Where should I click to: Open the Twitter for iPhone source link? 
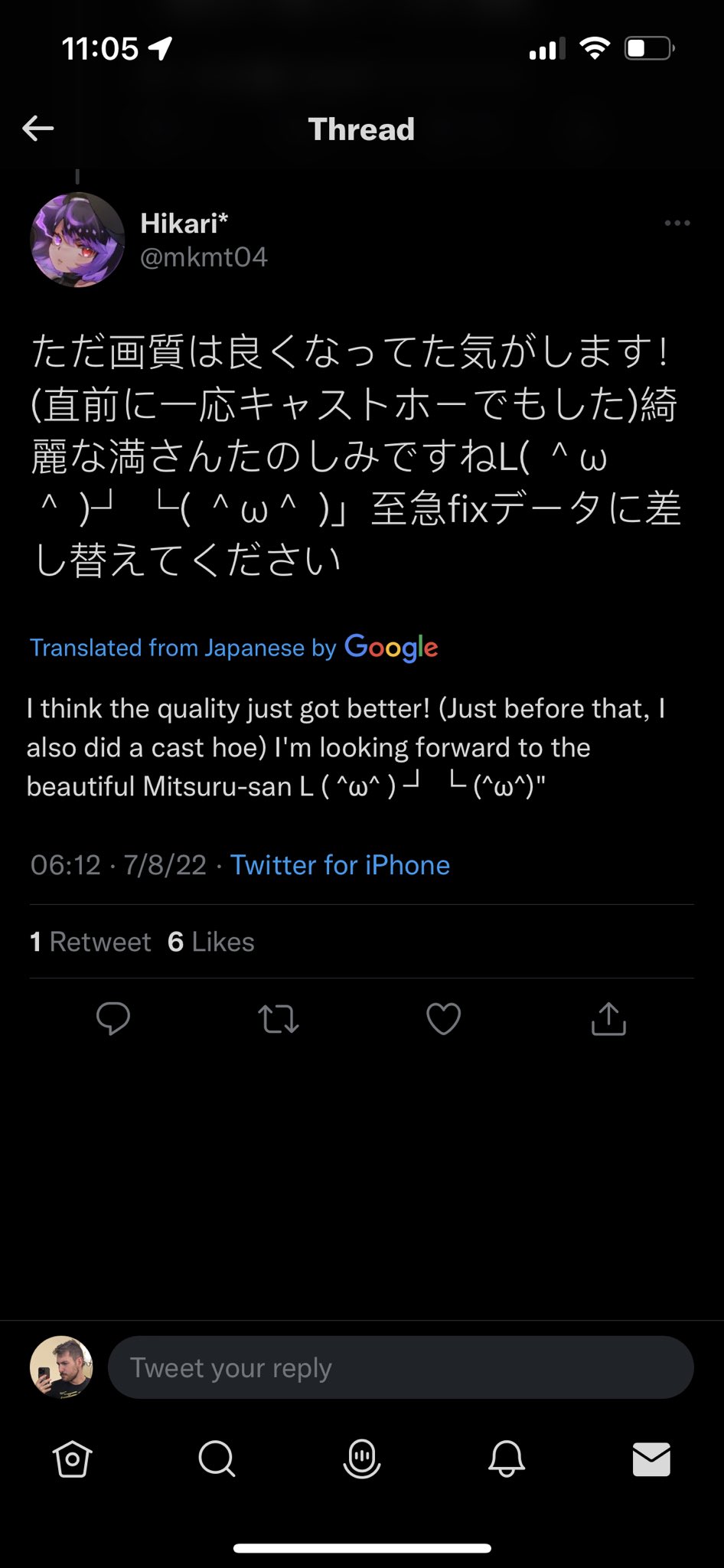coord(340,865)
